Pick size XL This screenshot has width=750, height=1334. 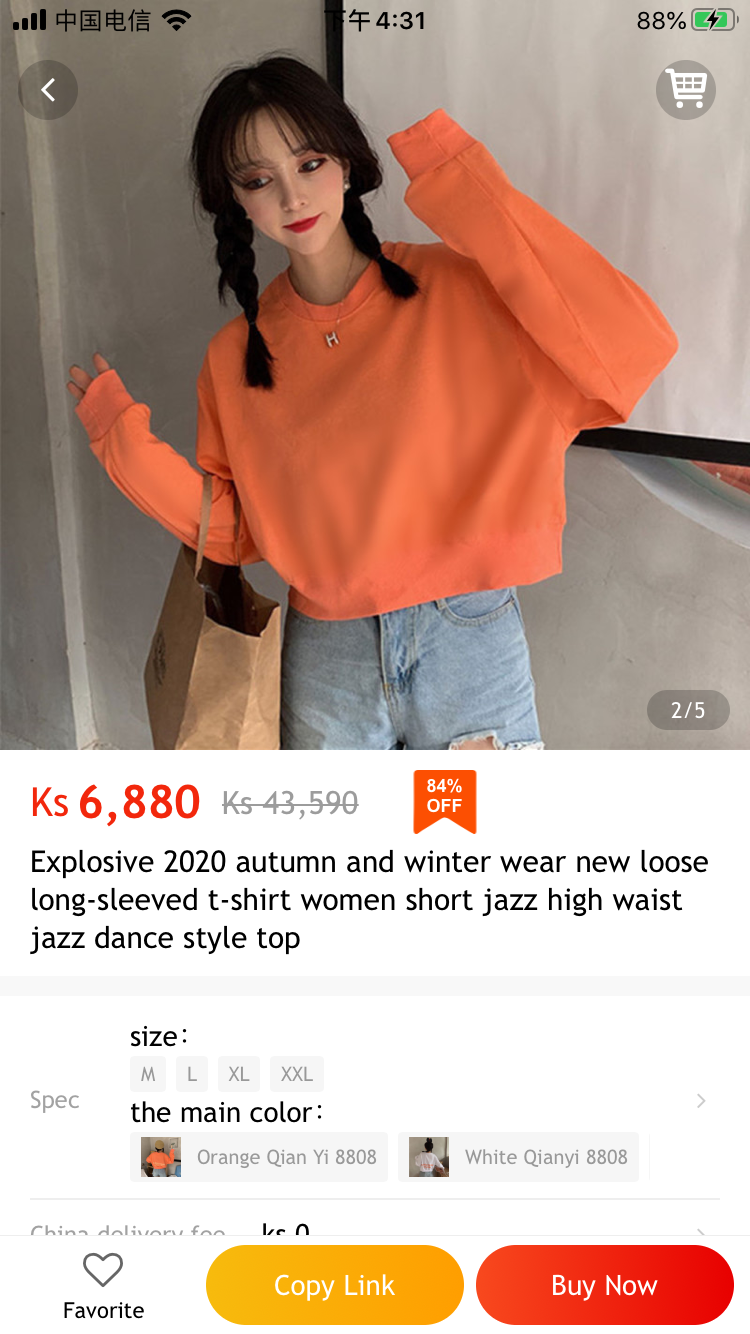238,1074
